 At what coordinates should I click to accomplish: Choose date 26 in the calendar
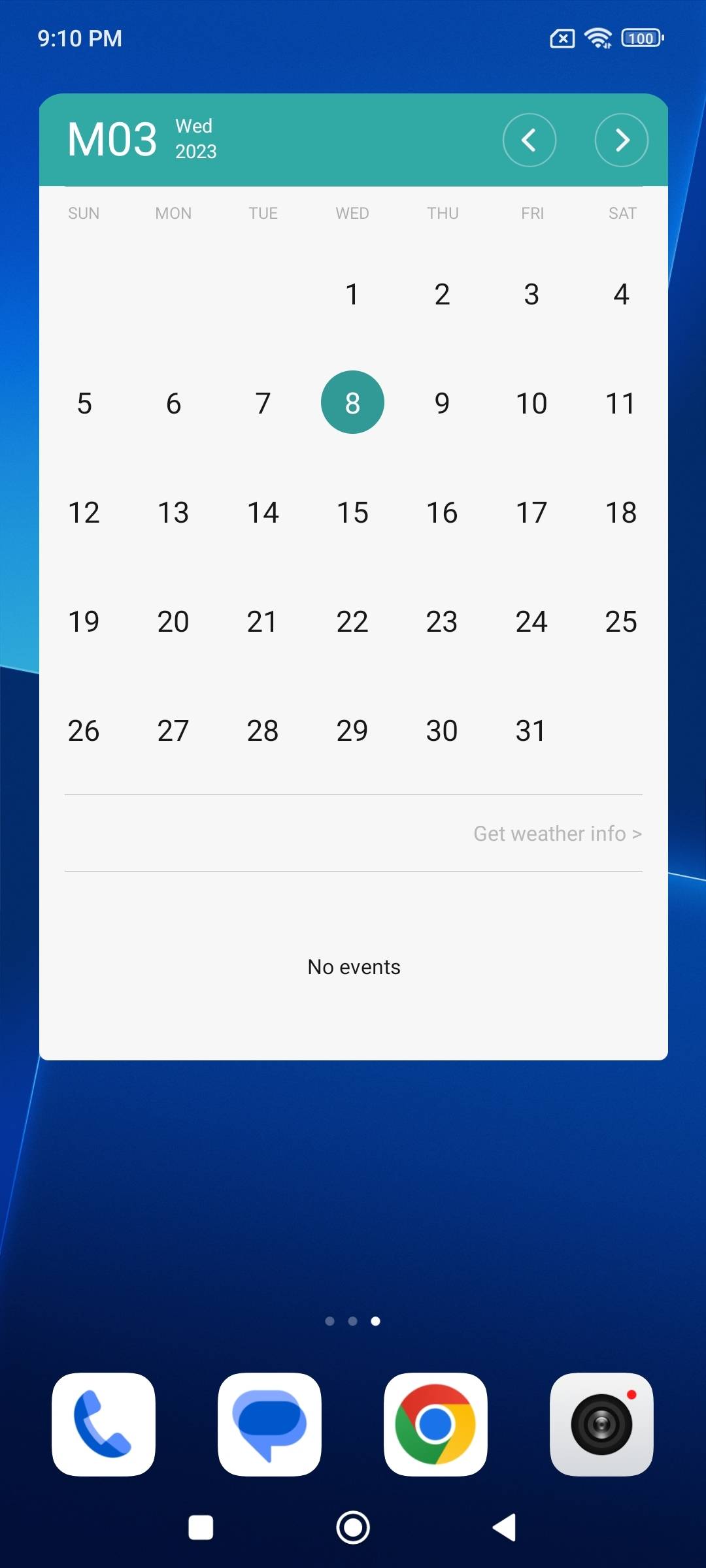[84, 730]
